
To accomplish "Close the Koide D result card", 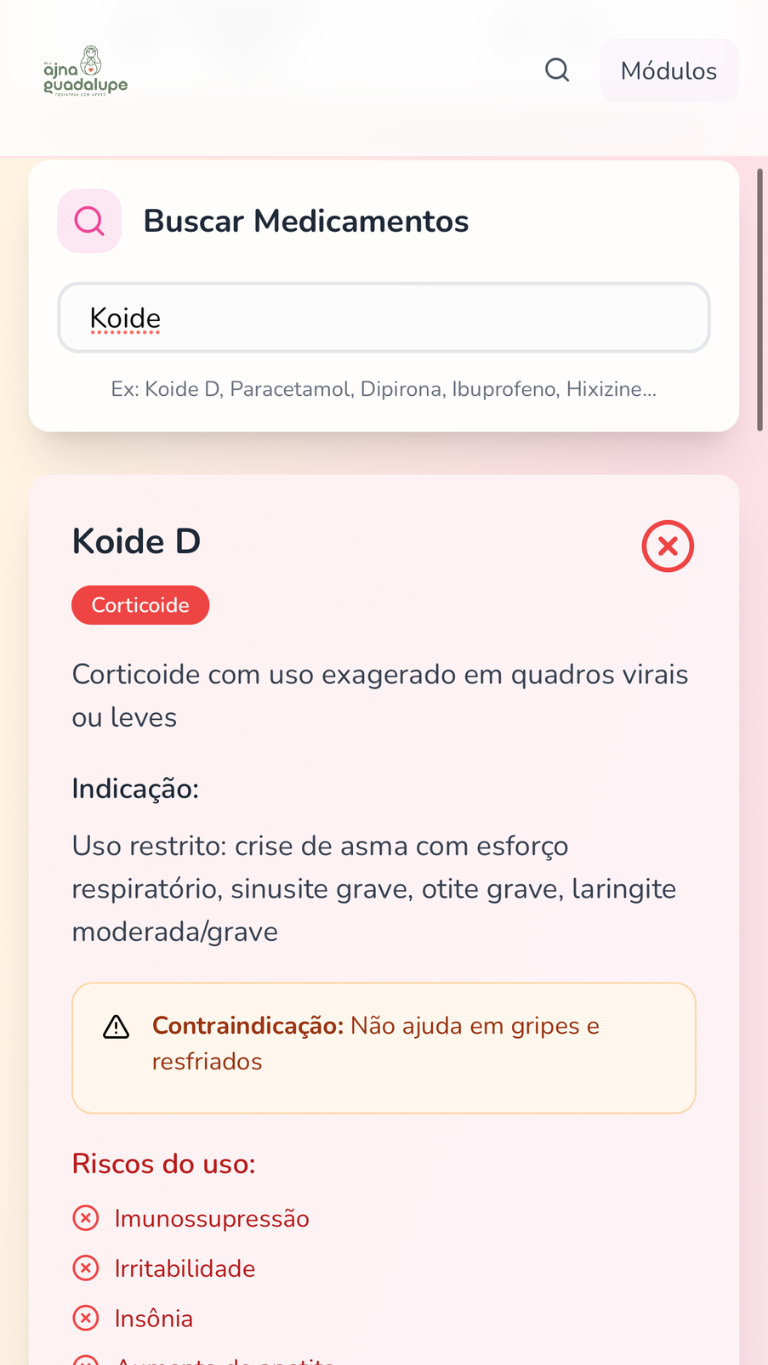I will (x=667, y=546).
